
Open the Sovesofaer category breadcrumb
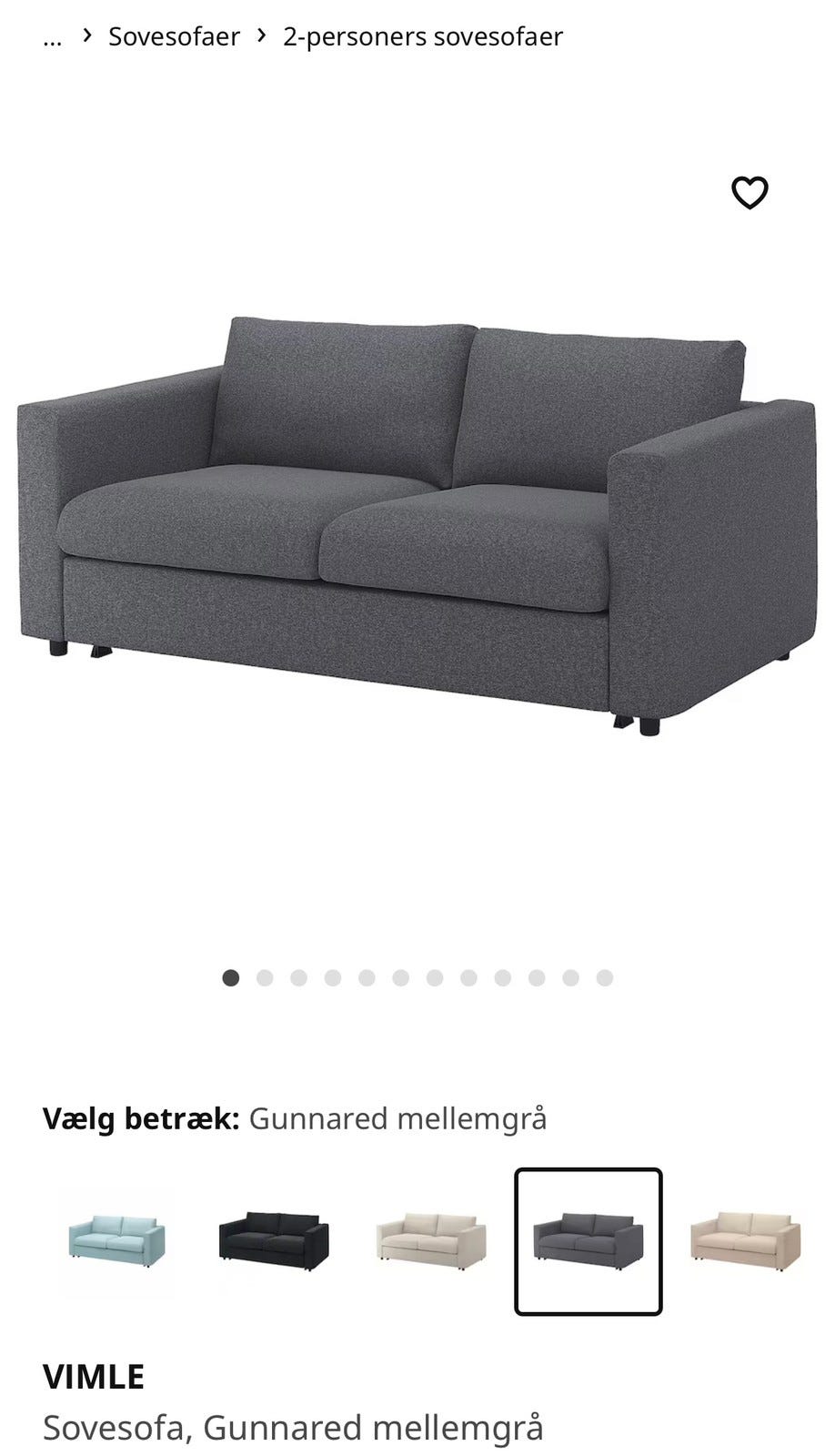point(173,36)
